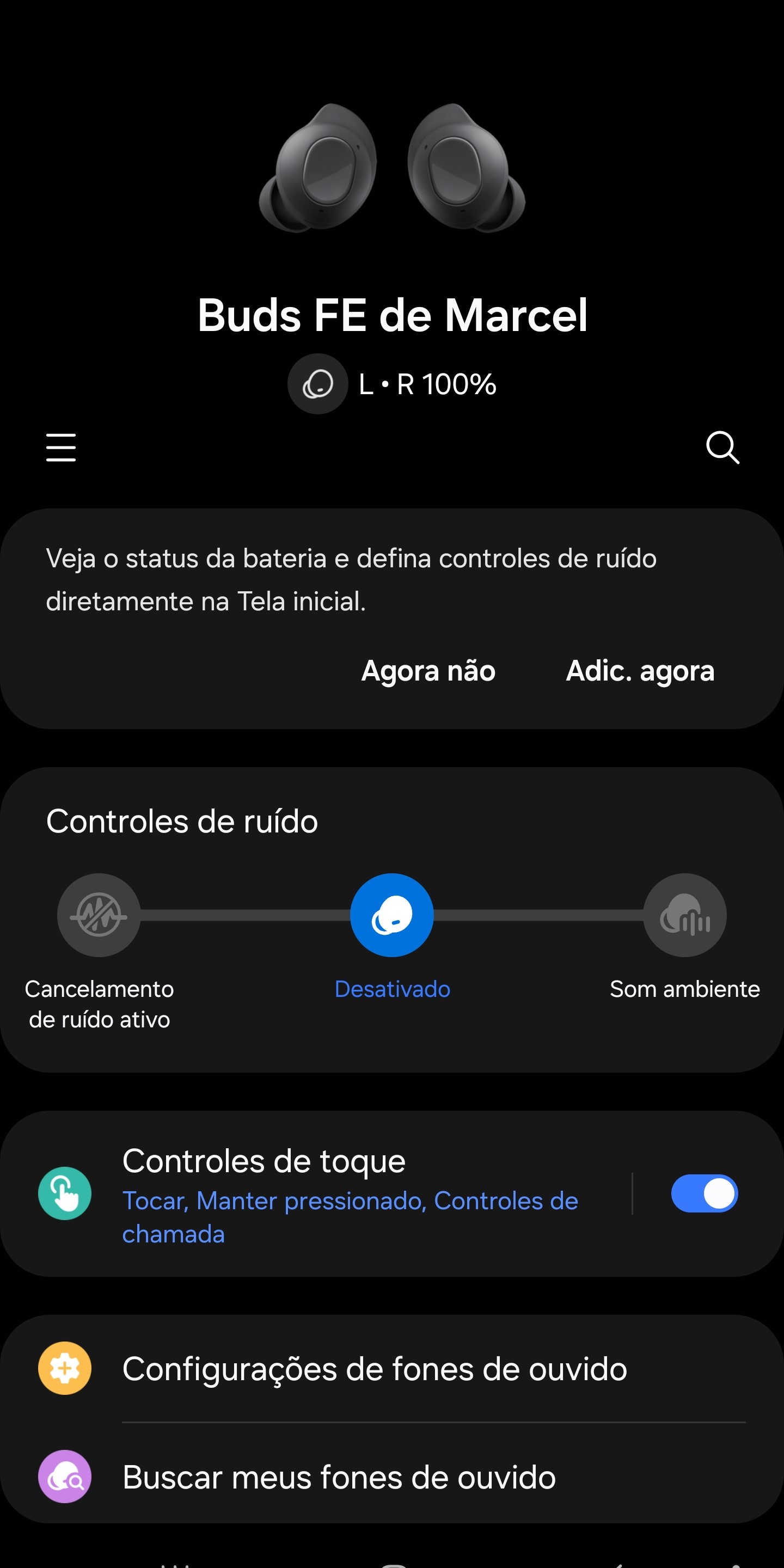Open the hamburger menu
Viewport: 784px width, 1568px height.
click(x=61, y=448)
